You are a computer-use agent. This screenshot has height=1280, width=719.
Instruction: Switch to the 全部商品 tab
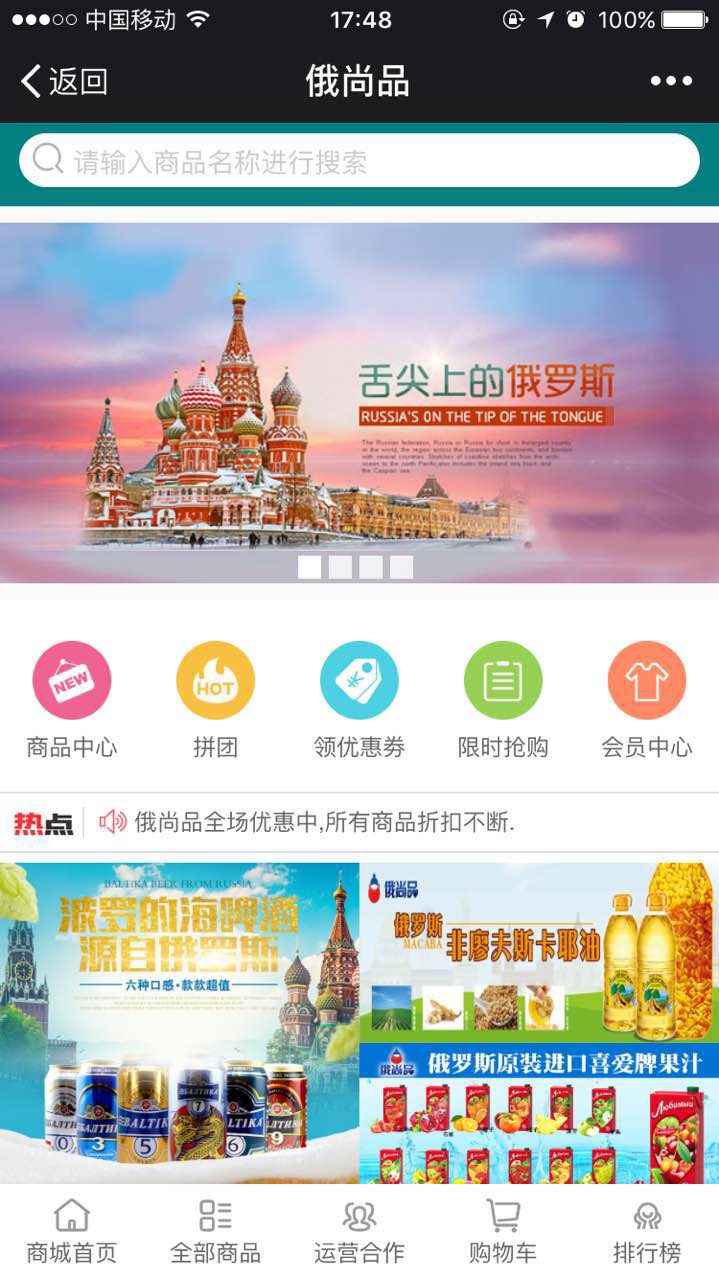click(215, 1232)
